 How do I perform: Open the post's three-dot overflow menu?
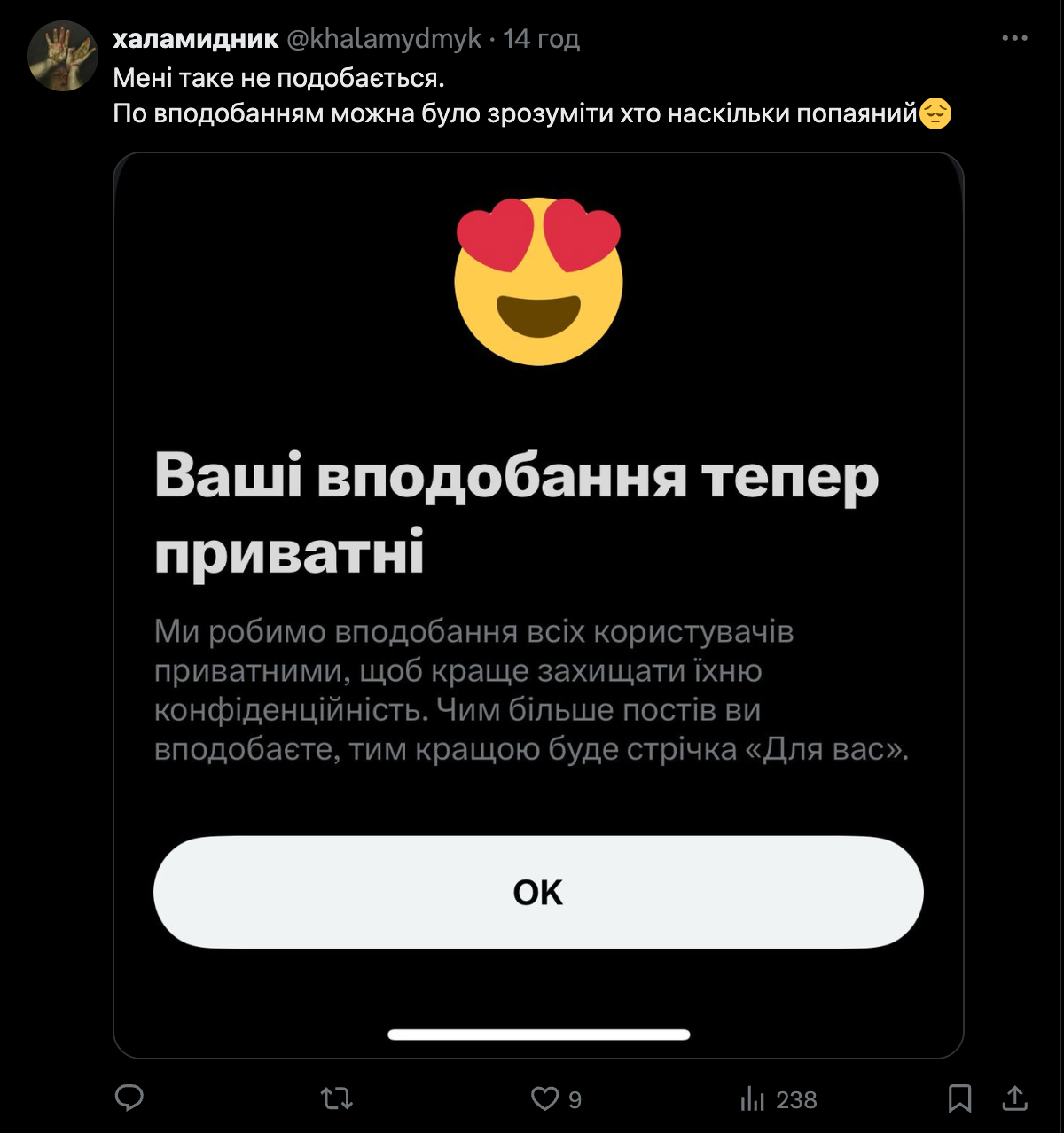pyautogui.click(x=1014, y=39)
